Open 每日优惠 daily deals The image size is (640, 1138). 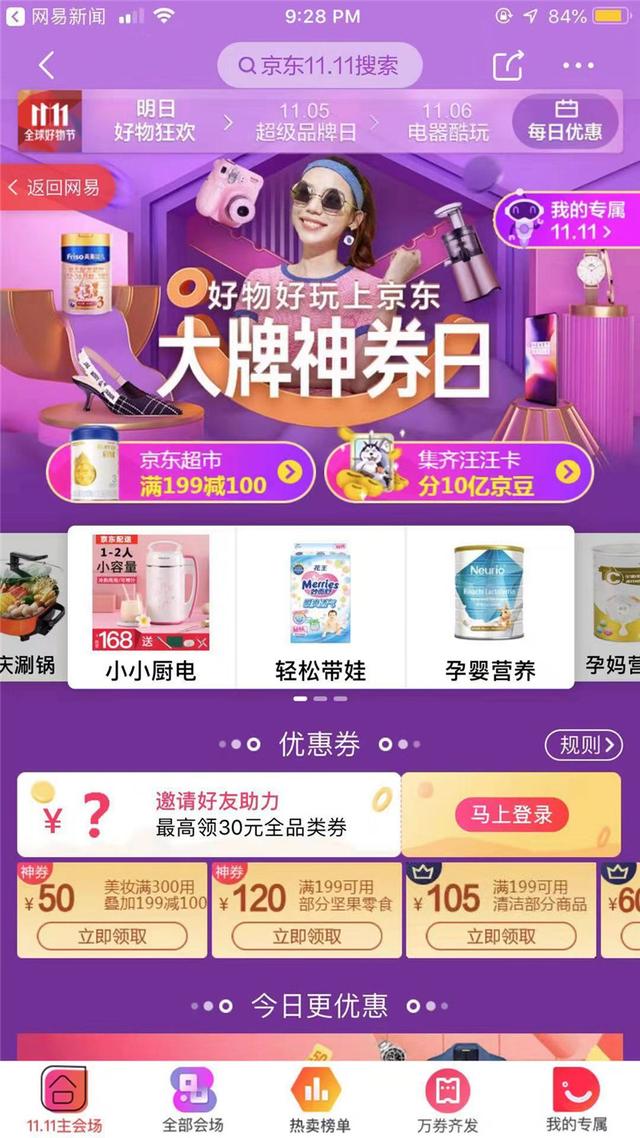click(x=565, y=121)
